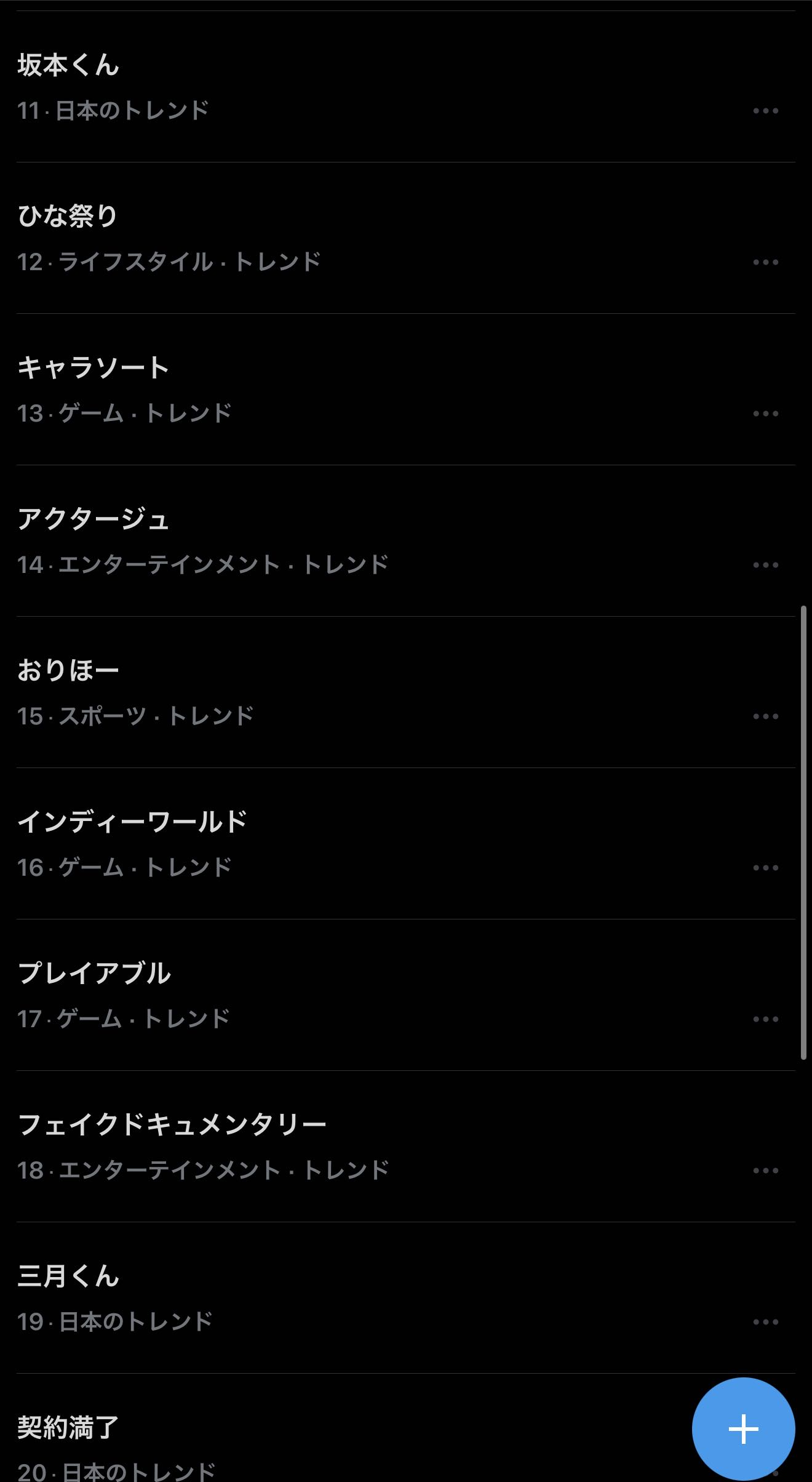Open the overflow menu for フェイクドキュメンタリー
The image size is (812, 1482).
[x=765, y=1171]
